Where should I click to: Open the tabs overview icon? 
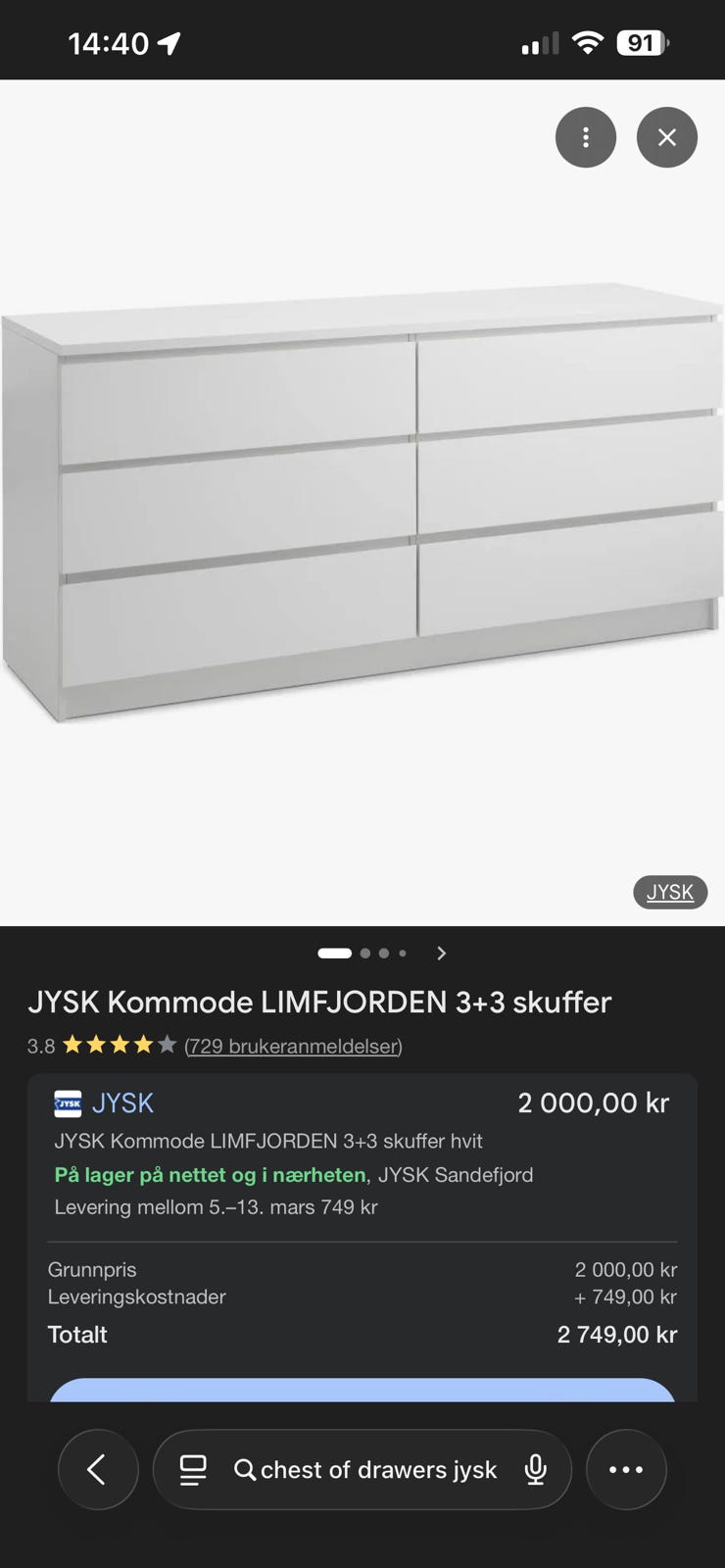click(193, 1469)
